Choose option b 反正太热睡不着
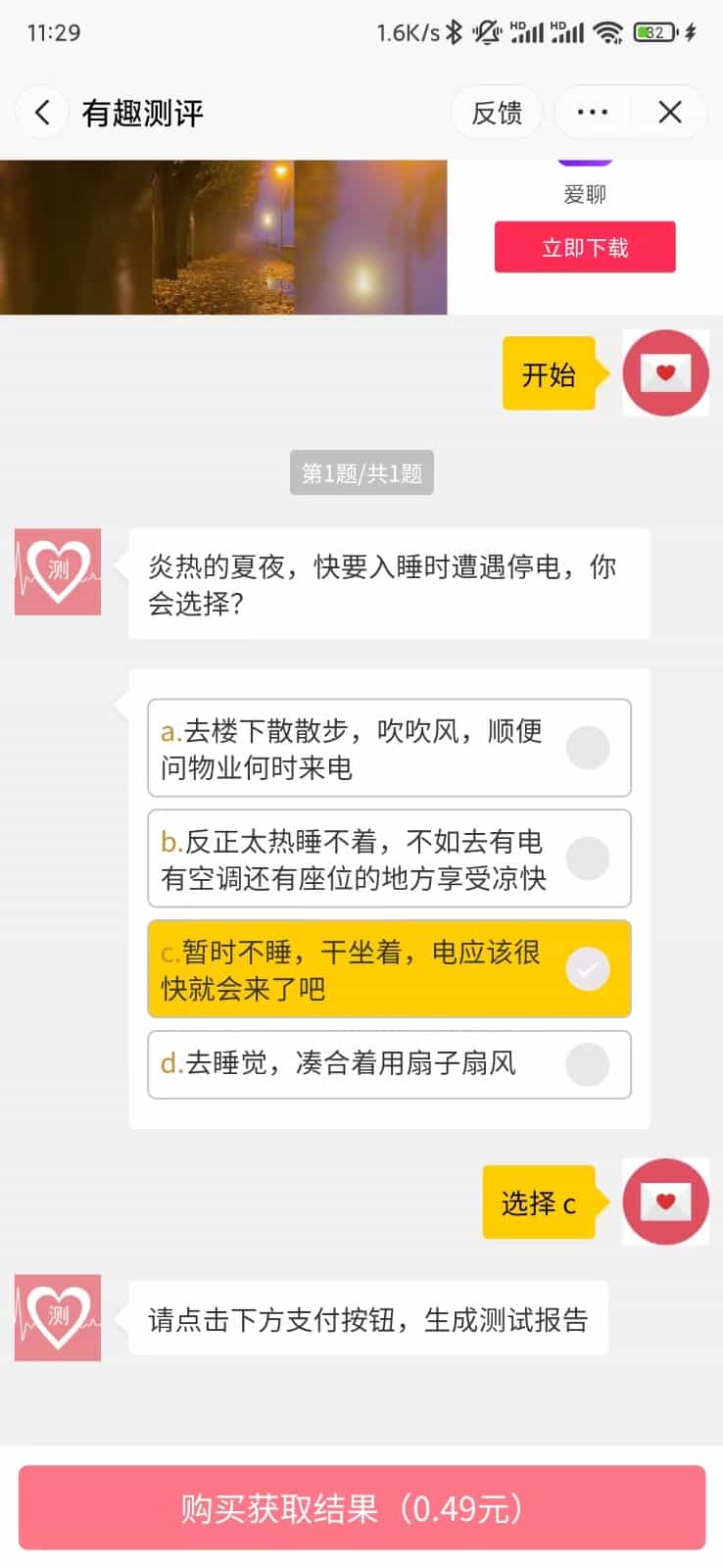This screenshot has width=723, height=1568. coord(389,858)
